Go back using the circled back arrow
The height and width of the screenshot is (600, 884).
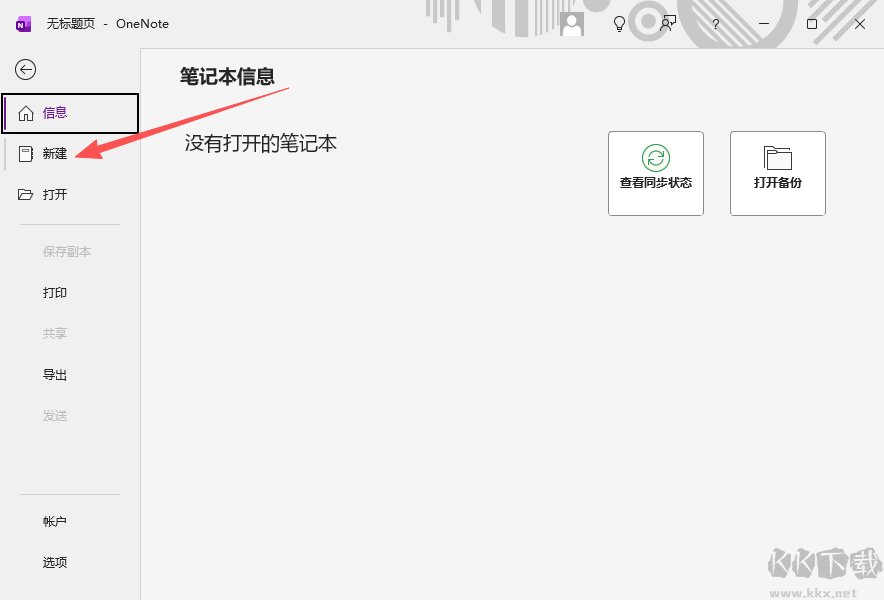click(x=25, y=69)
